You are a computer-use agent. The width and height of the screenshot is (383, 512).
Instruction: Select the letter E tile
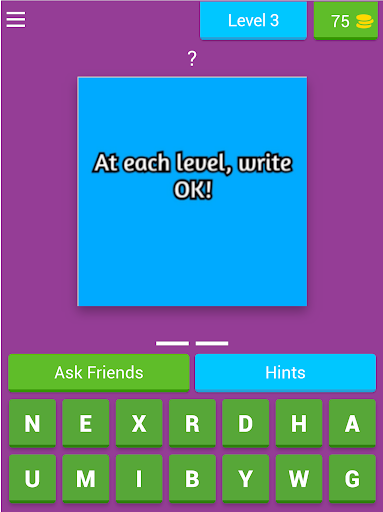pos(86,423)
